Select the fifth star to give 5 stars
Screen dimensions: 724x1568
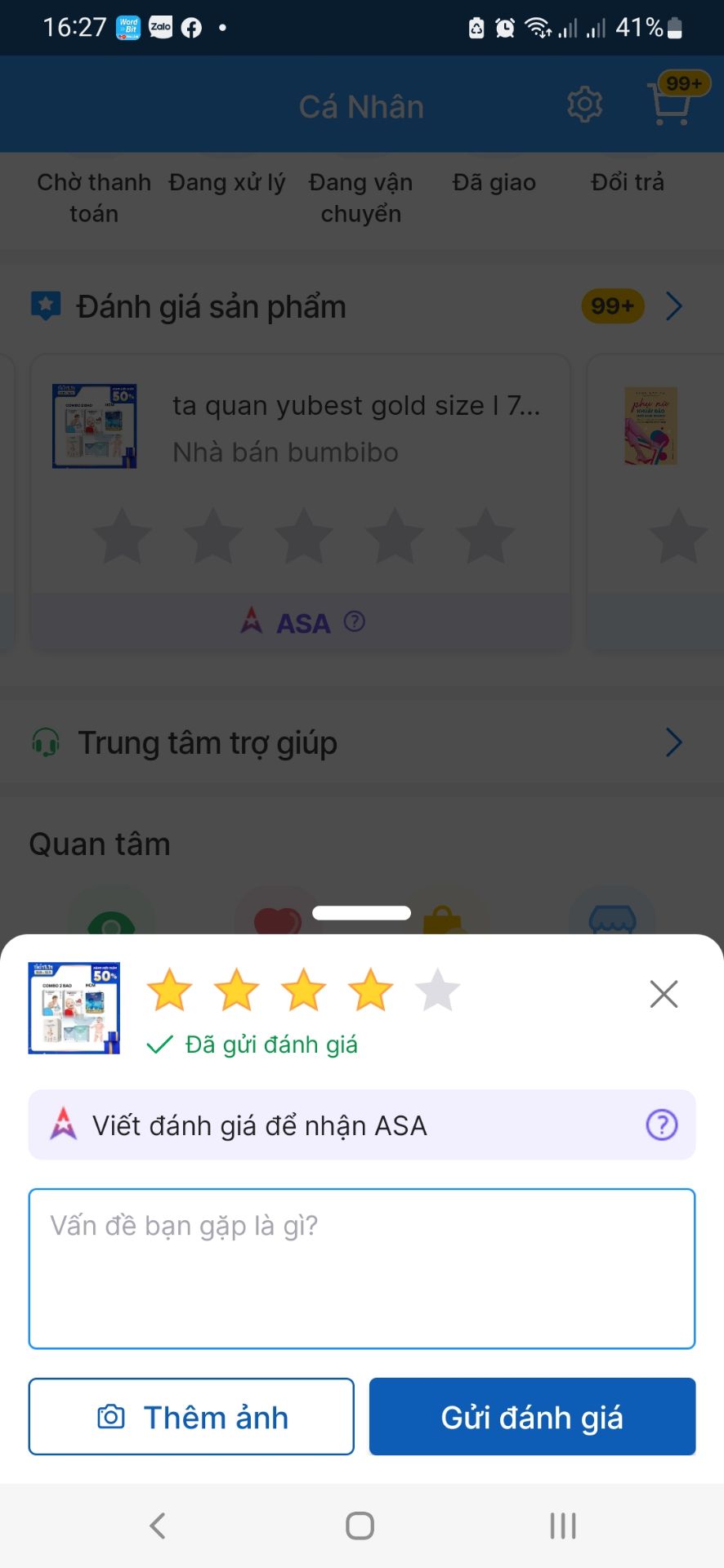click(437, 989)
